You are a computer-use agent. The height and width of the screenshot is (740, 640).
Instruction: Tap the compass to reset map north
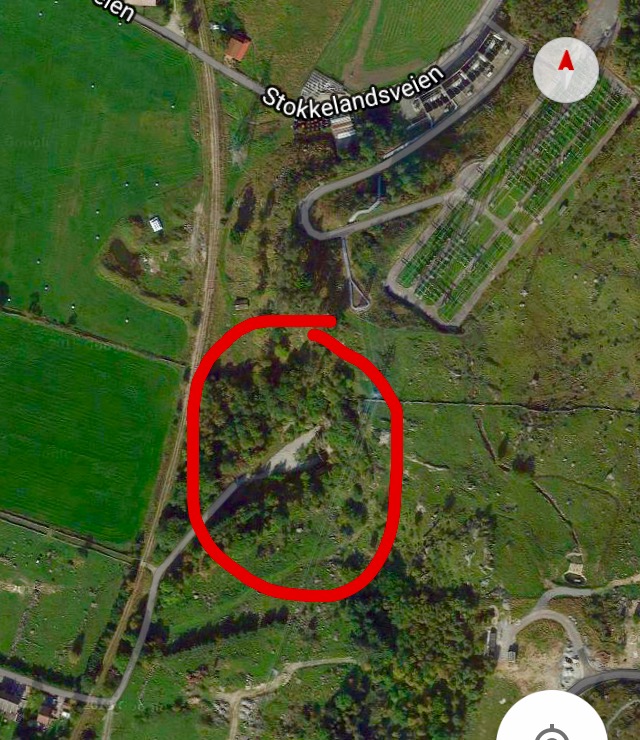(566, 69)
